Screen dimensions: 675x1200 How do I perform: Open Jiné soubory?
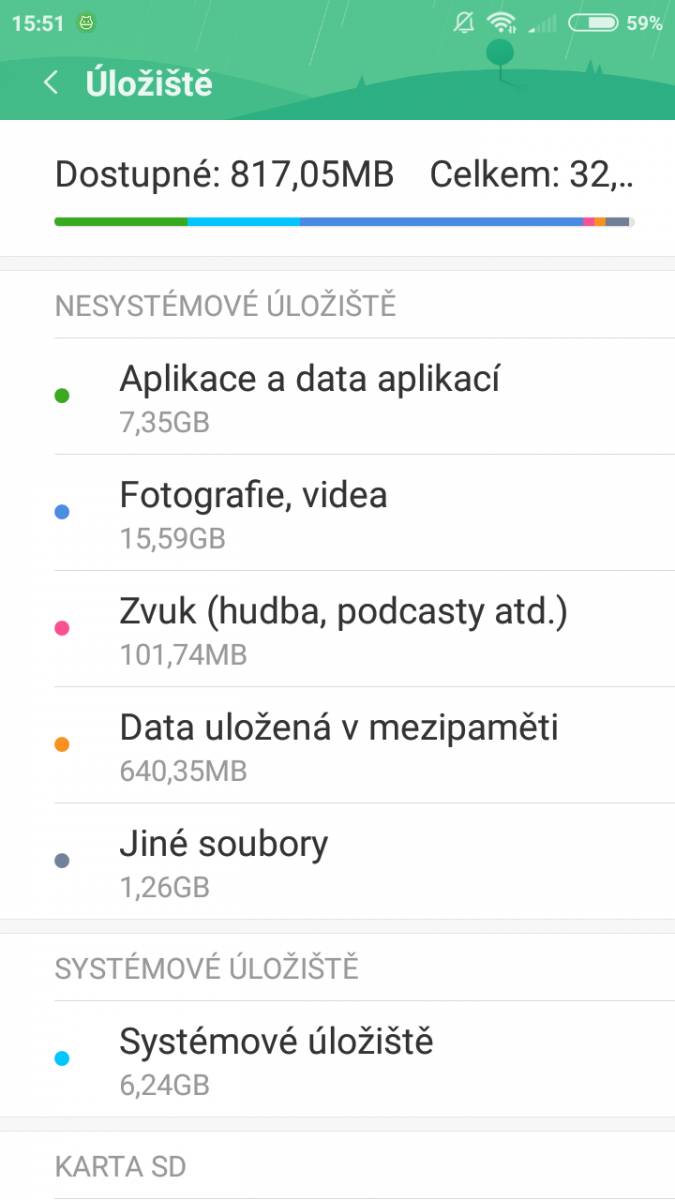337,861
